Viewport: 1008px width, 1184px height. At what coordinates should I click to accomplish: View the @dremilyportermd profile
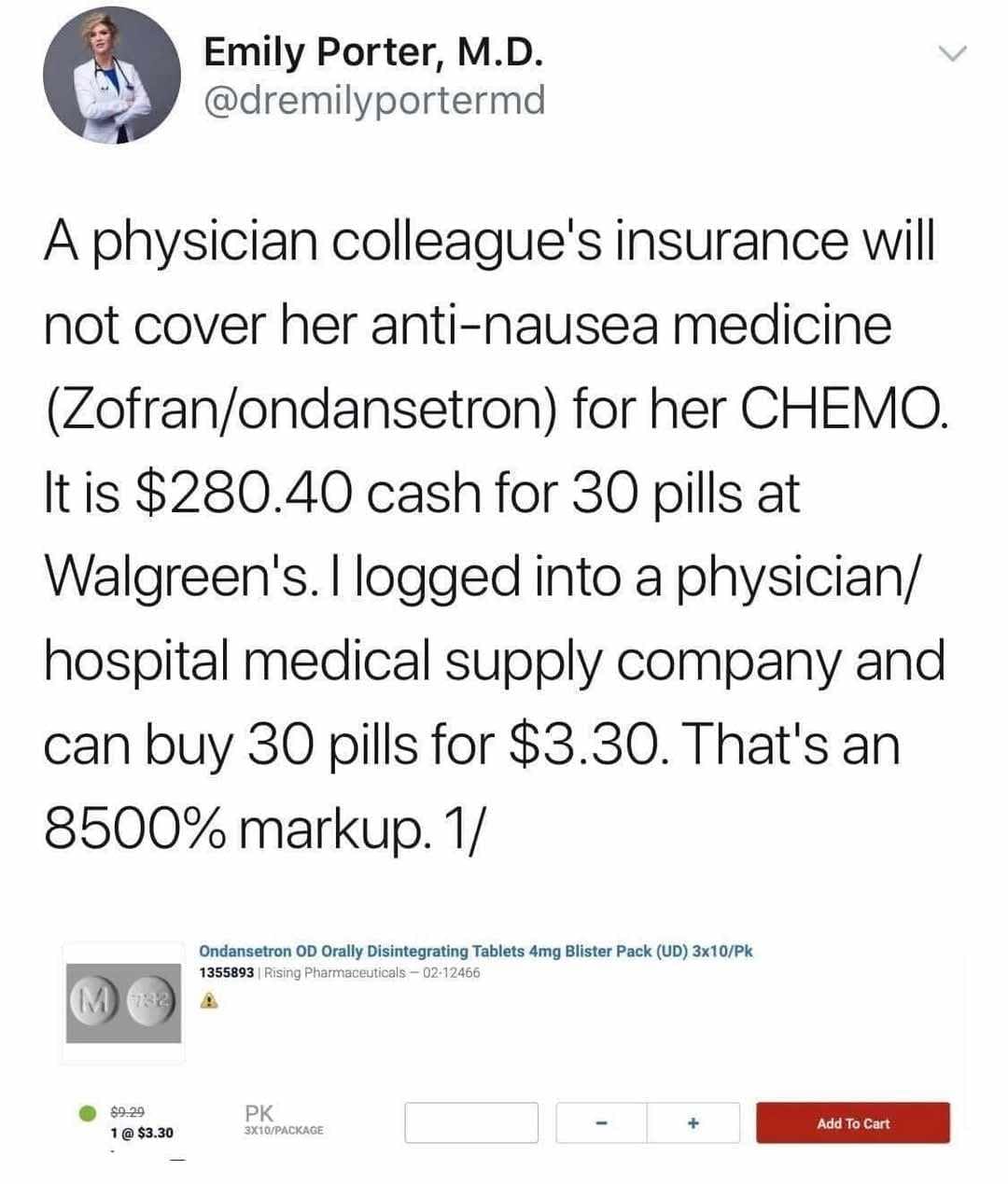coord(373,101)
